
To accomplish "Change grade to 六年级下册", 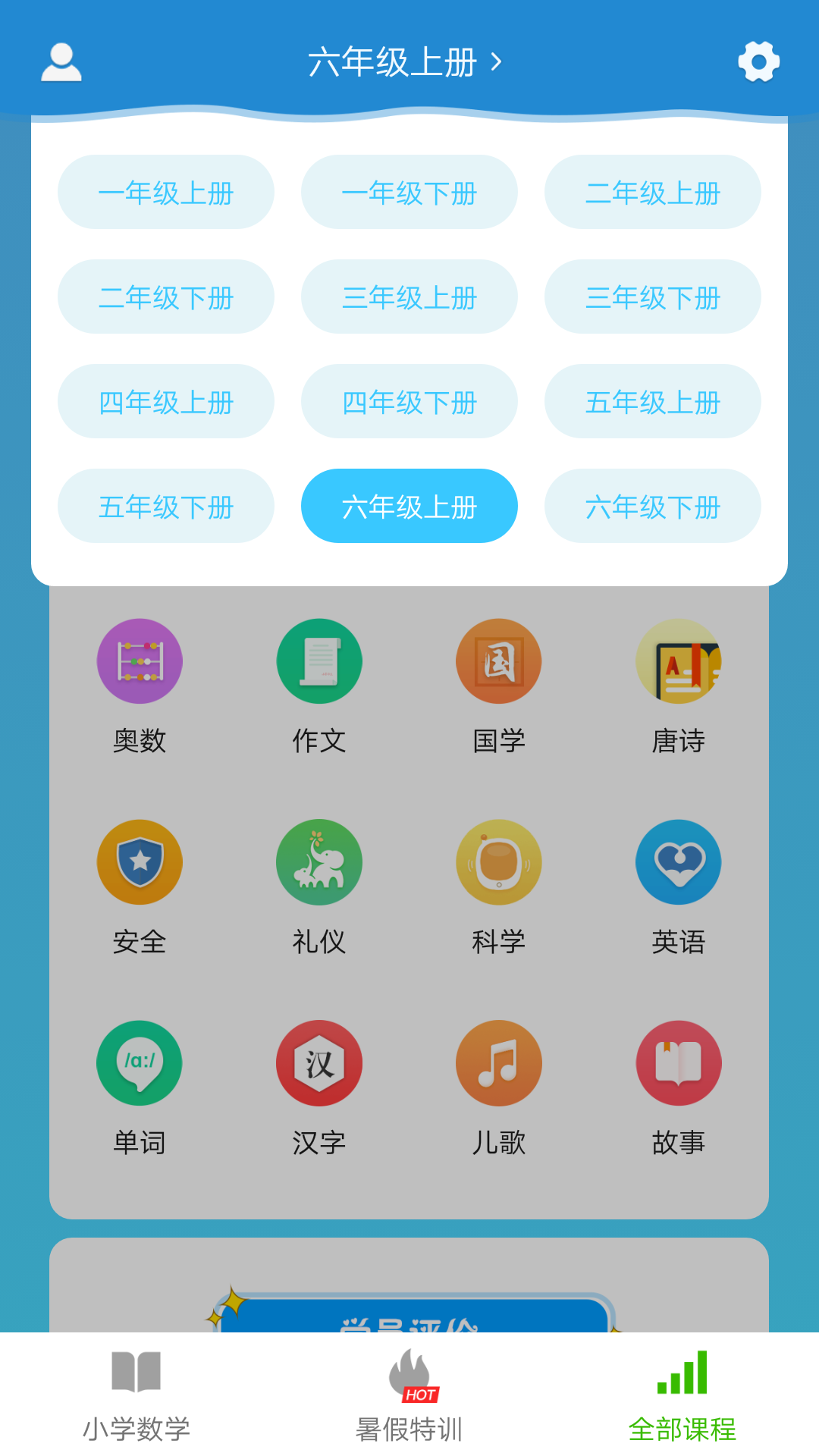I will coord(652,507).
